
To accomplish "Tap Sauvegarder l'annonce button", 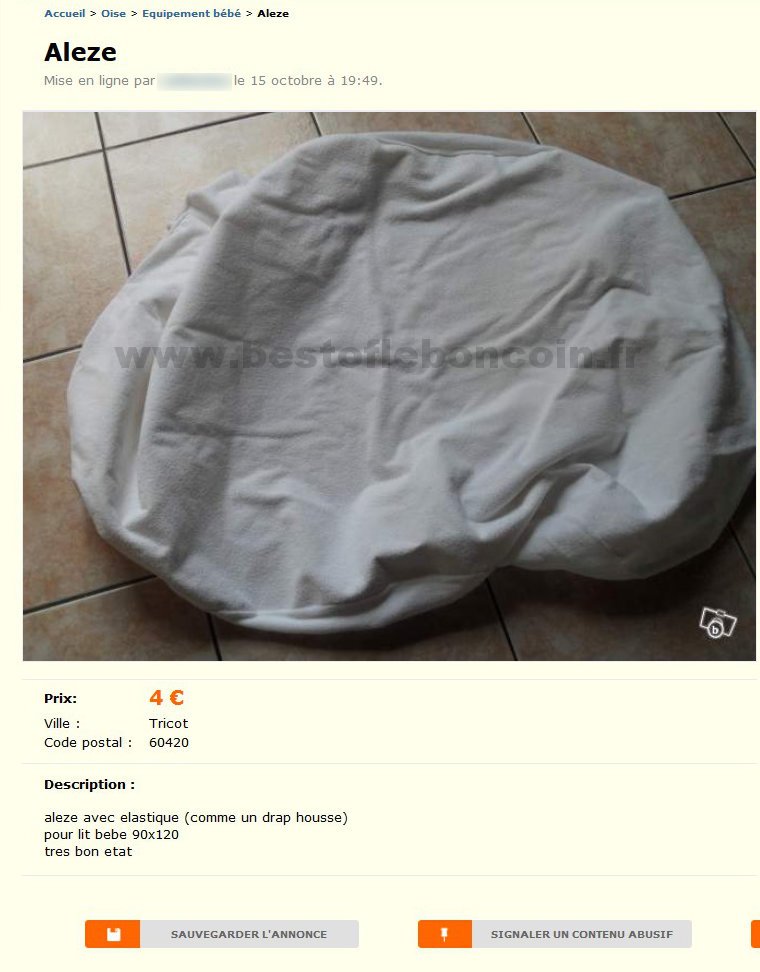I will click(222, 934).
